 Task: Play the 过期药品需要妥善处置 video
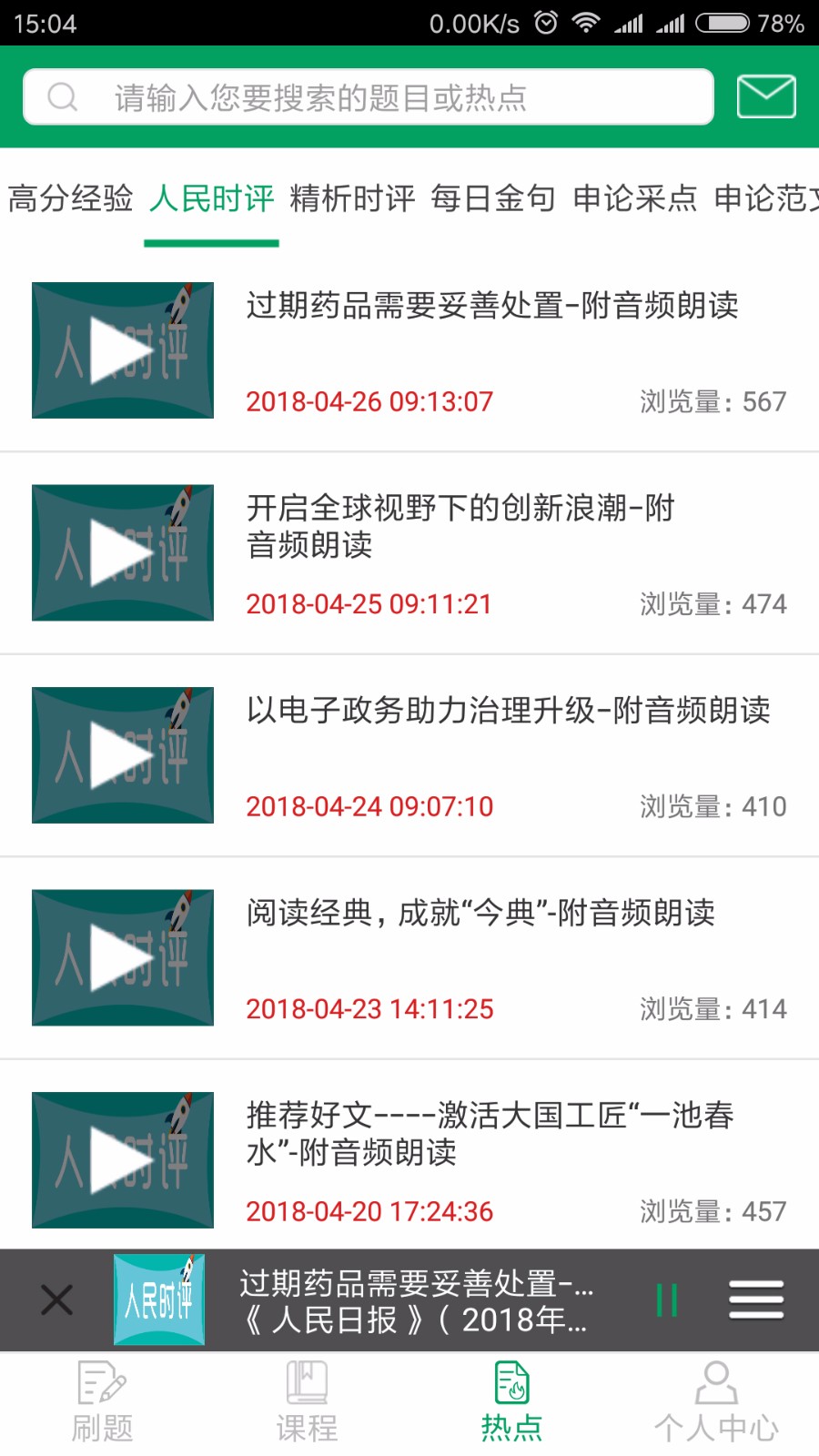(121, 350)
